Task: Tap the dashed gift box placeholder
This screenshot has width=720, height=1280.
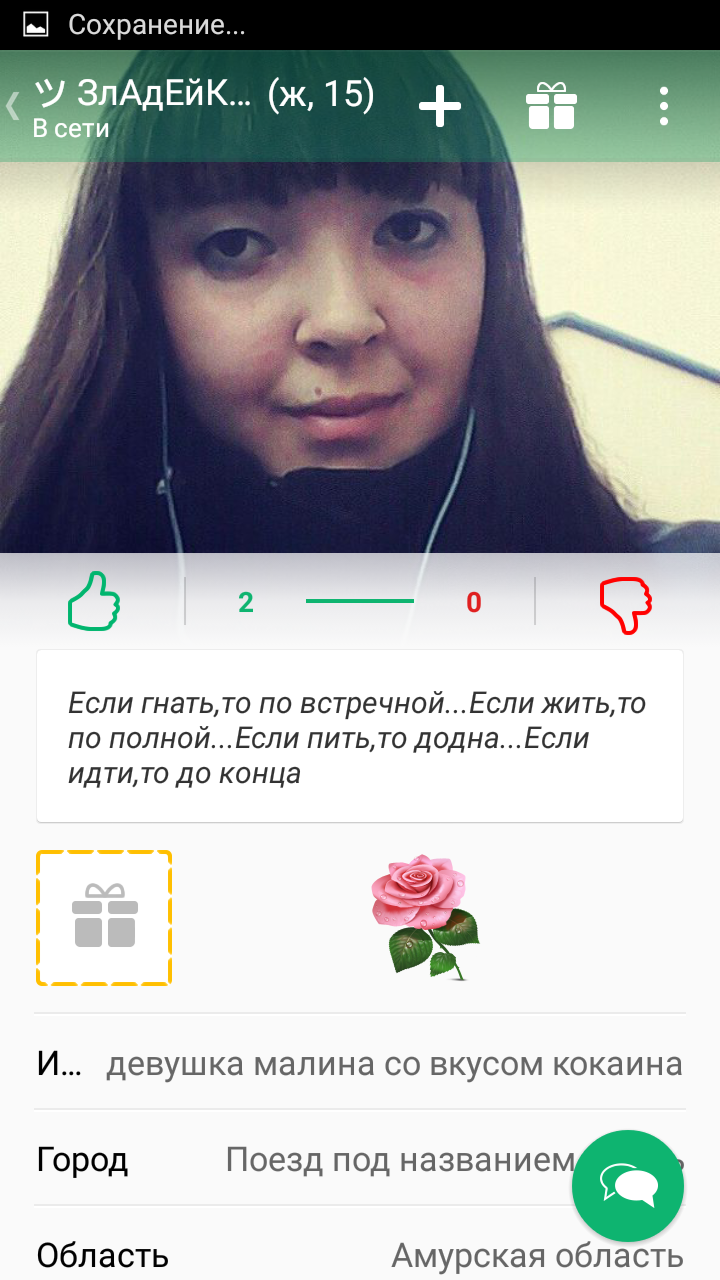Action: (x=104, y=918)
